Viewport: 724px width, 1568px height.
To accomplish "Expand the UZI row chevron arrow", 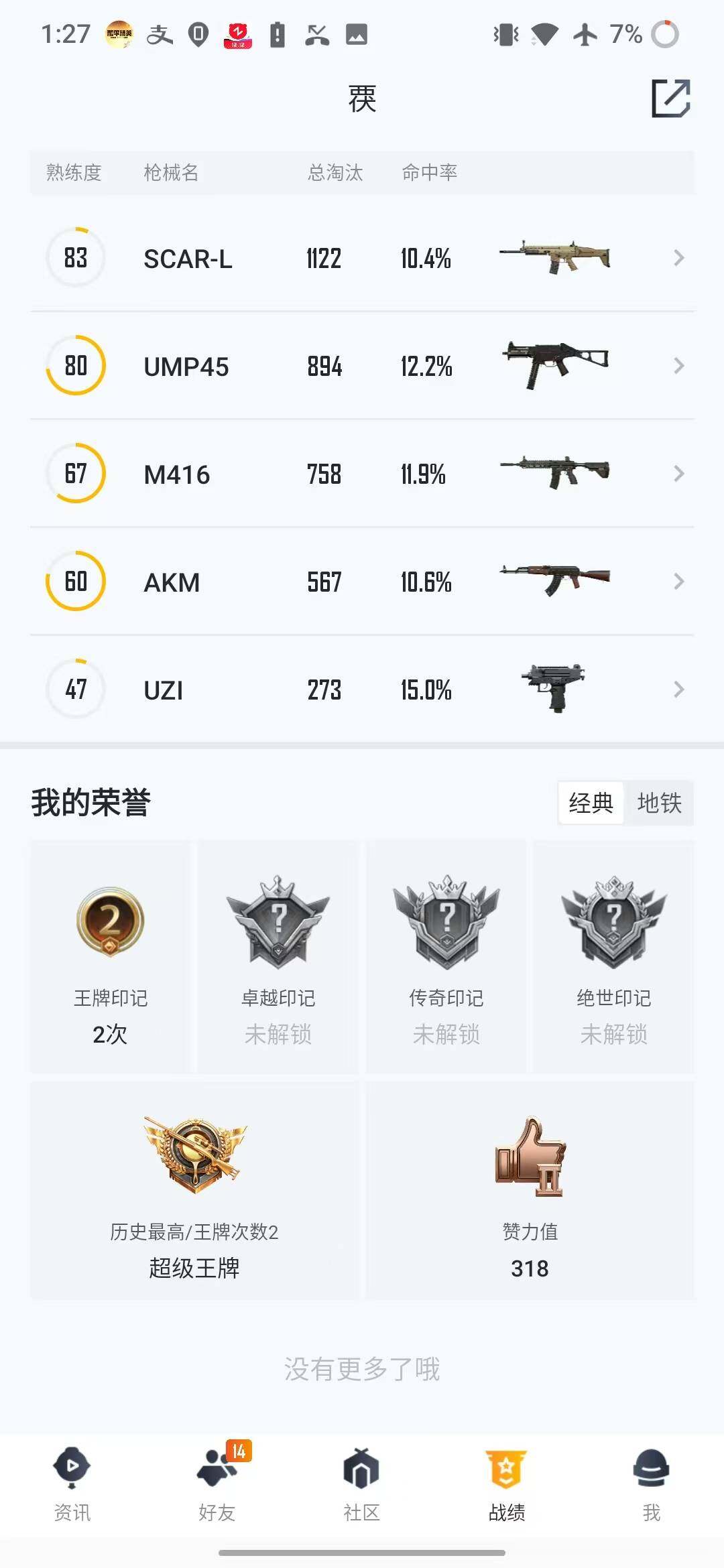I will click(x=677, y=690).
